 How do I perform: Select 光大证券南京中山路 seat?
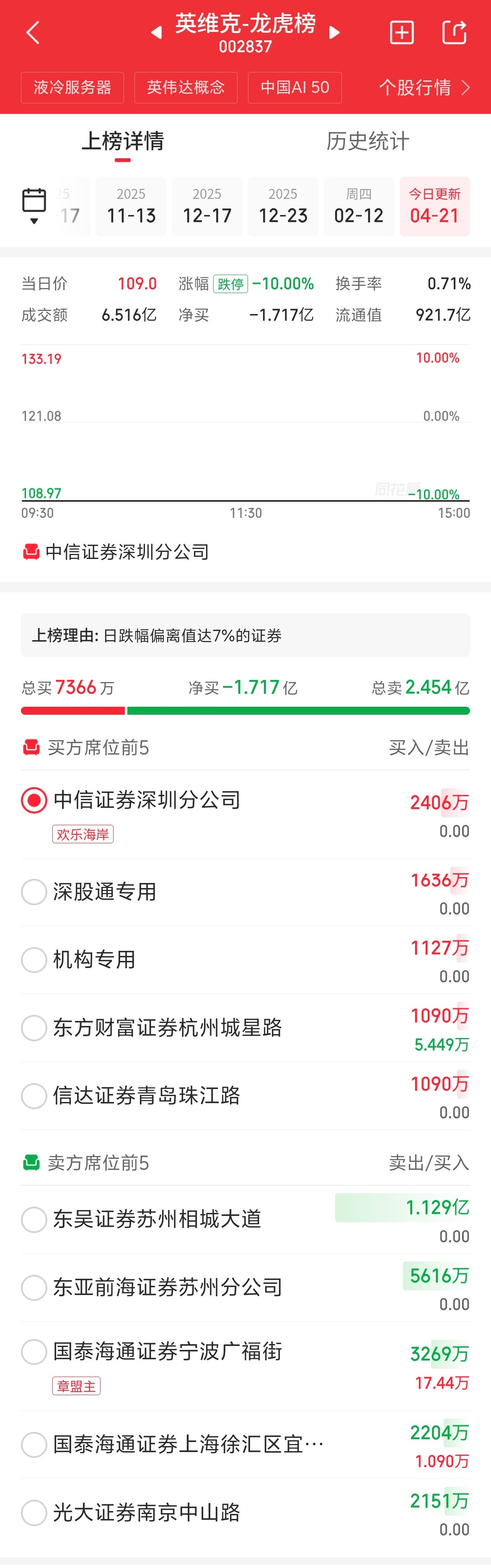point(34,1512)
